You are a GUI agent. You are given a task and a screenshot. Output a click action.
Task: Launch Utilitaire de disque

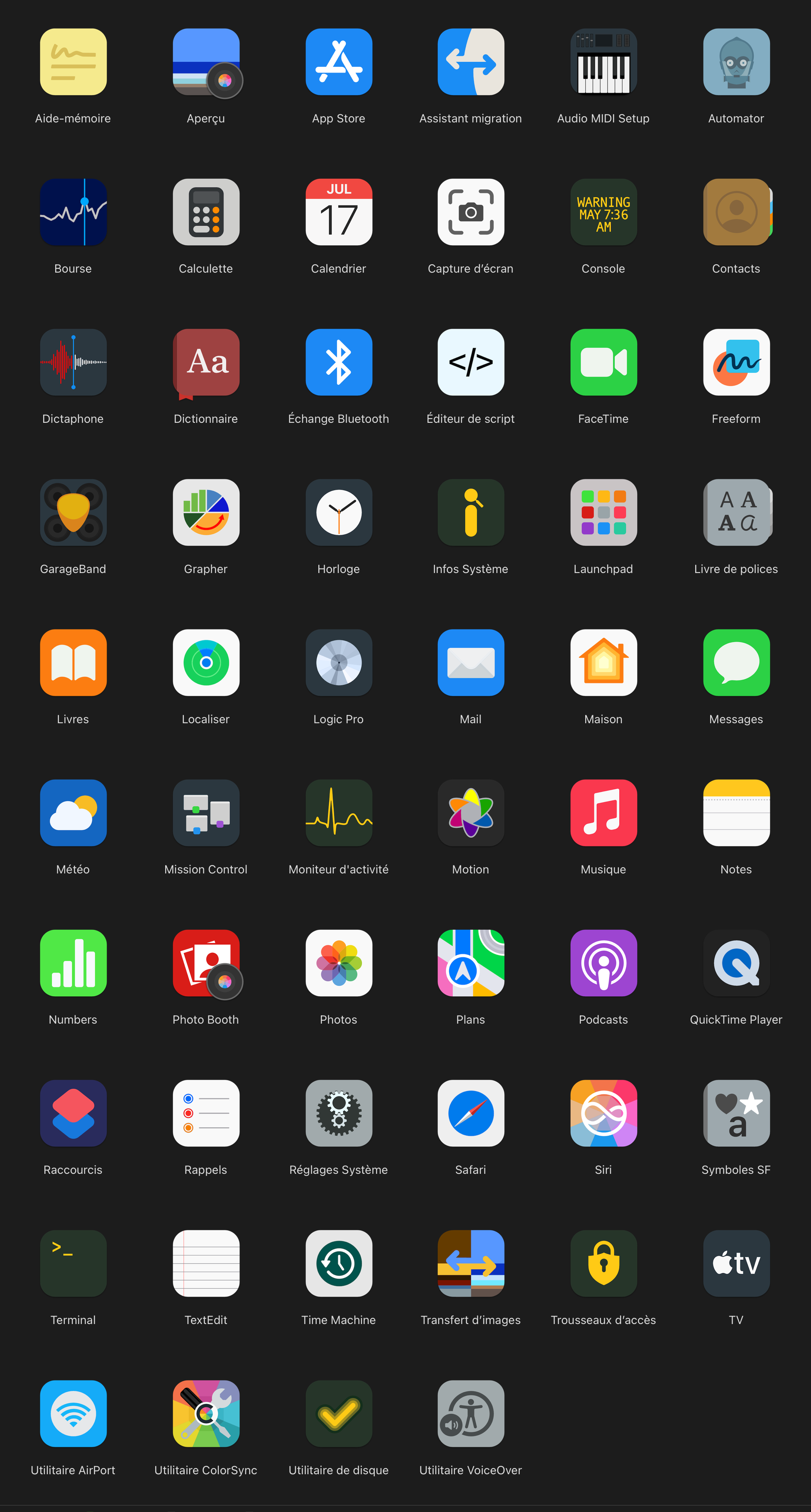coord(339,1414)
